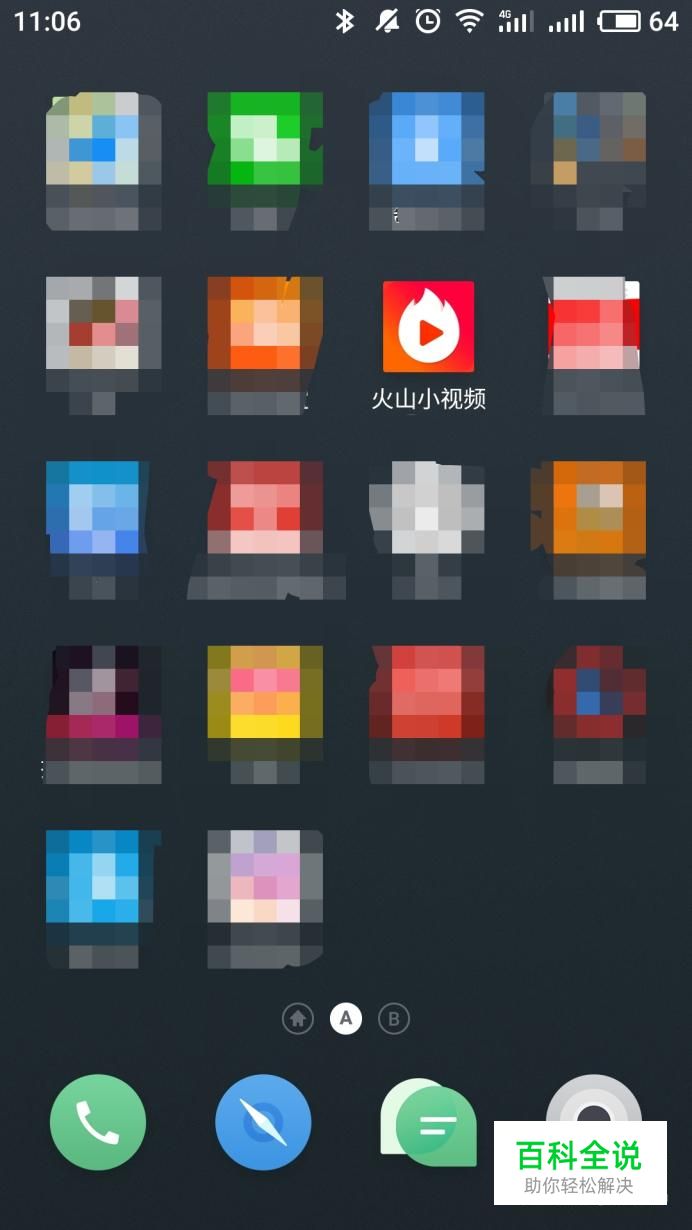Viewport: 692px width, 1230px height.
Task: Open the 火山小视频 app
Action: [x=428, y=327]
